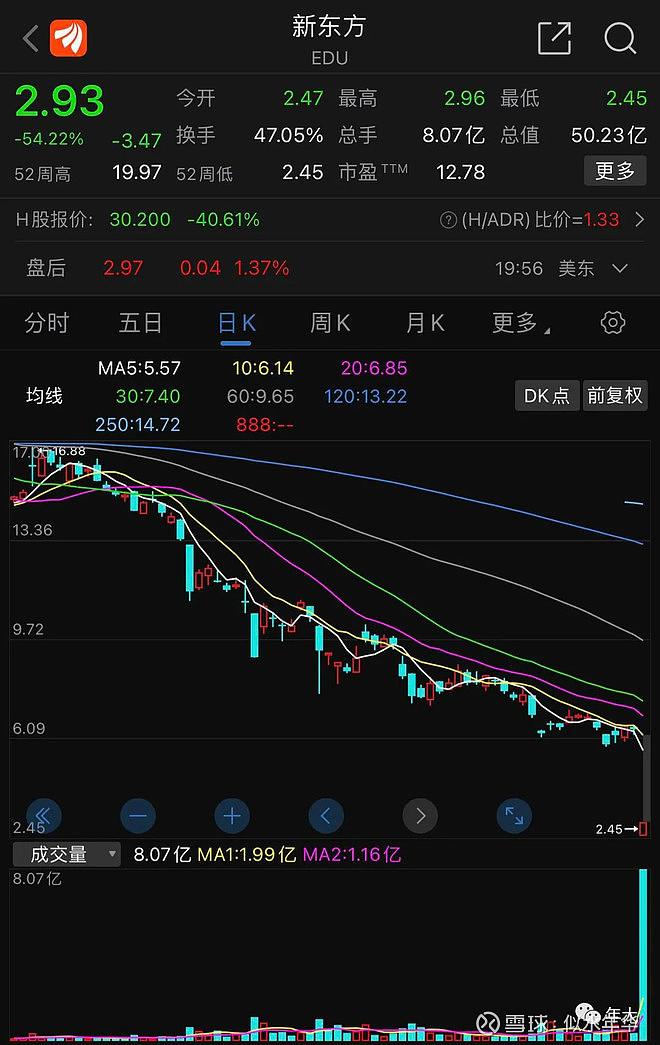The image size is (660, 1045).
Task: Switch to the 周K chart
Action: [330, 323]
